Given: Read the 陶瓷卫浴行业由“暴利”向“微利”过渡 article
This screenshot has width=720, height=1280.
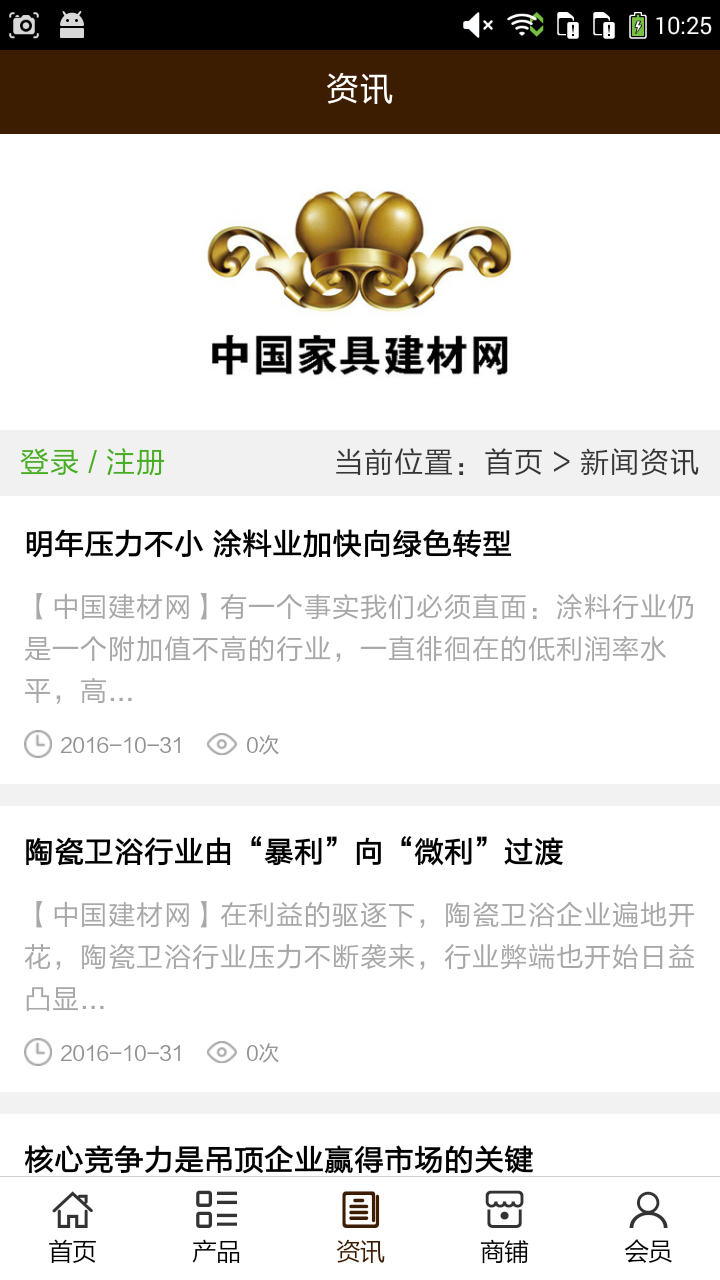Looking at the screenshot, I should click(294, 852).
